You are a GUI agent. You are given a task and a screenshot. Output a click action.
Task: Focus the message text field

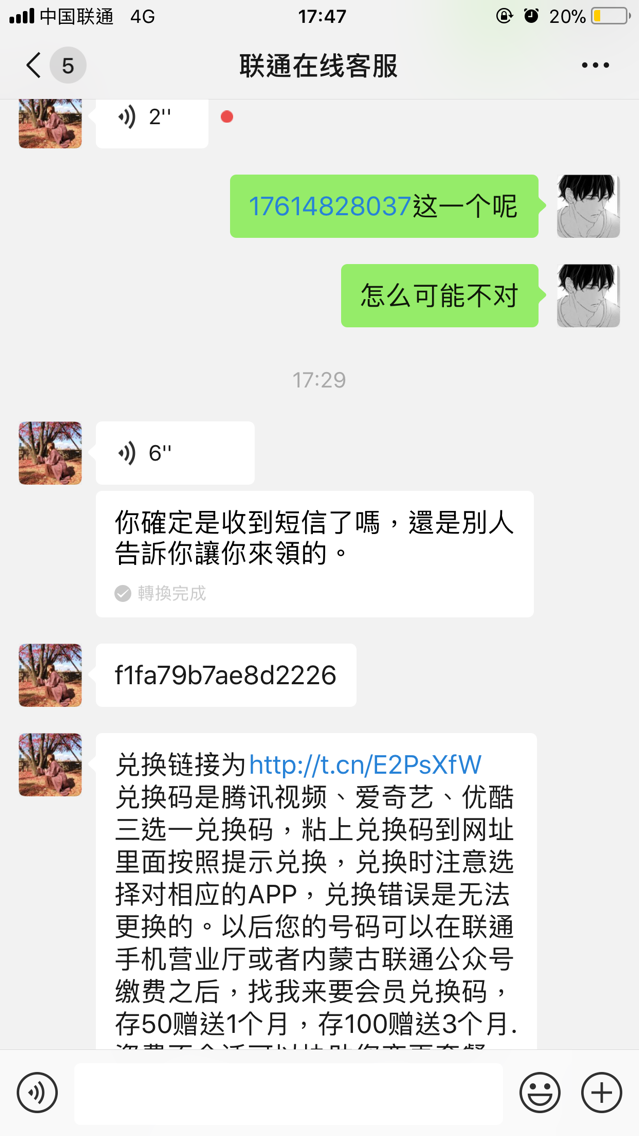288,1093
